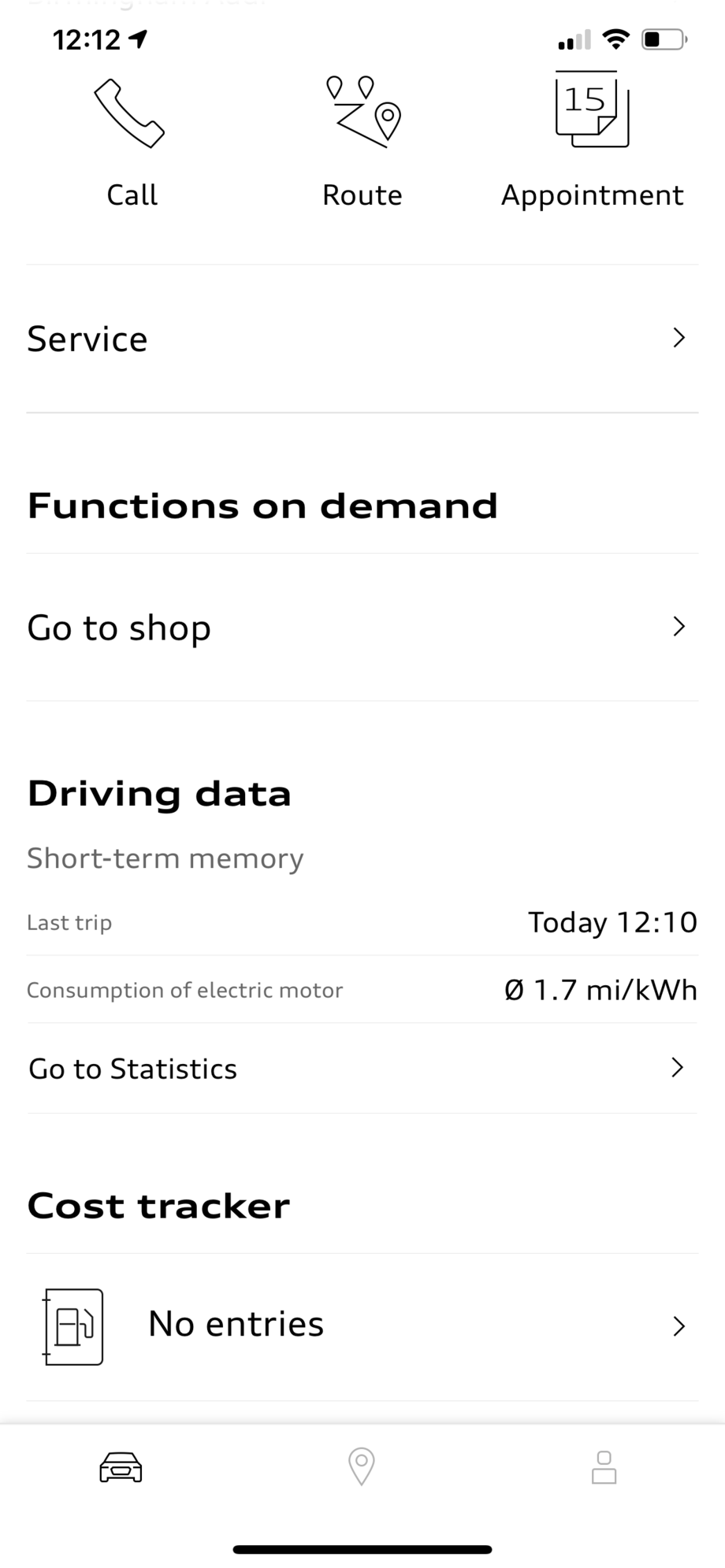Screen dimensions: 725x1568
Task: Tap Go to Statistics
Action: pyautogui.click(x=132, y=1068)
